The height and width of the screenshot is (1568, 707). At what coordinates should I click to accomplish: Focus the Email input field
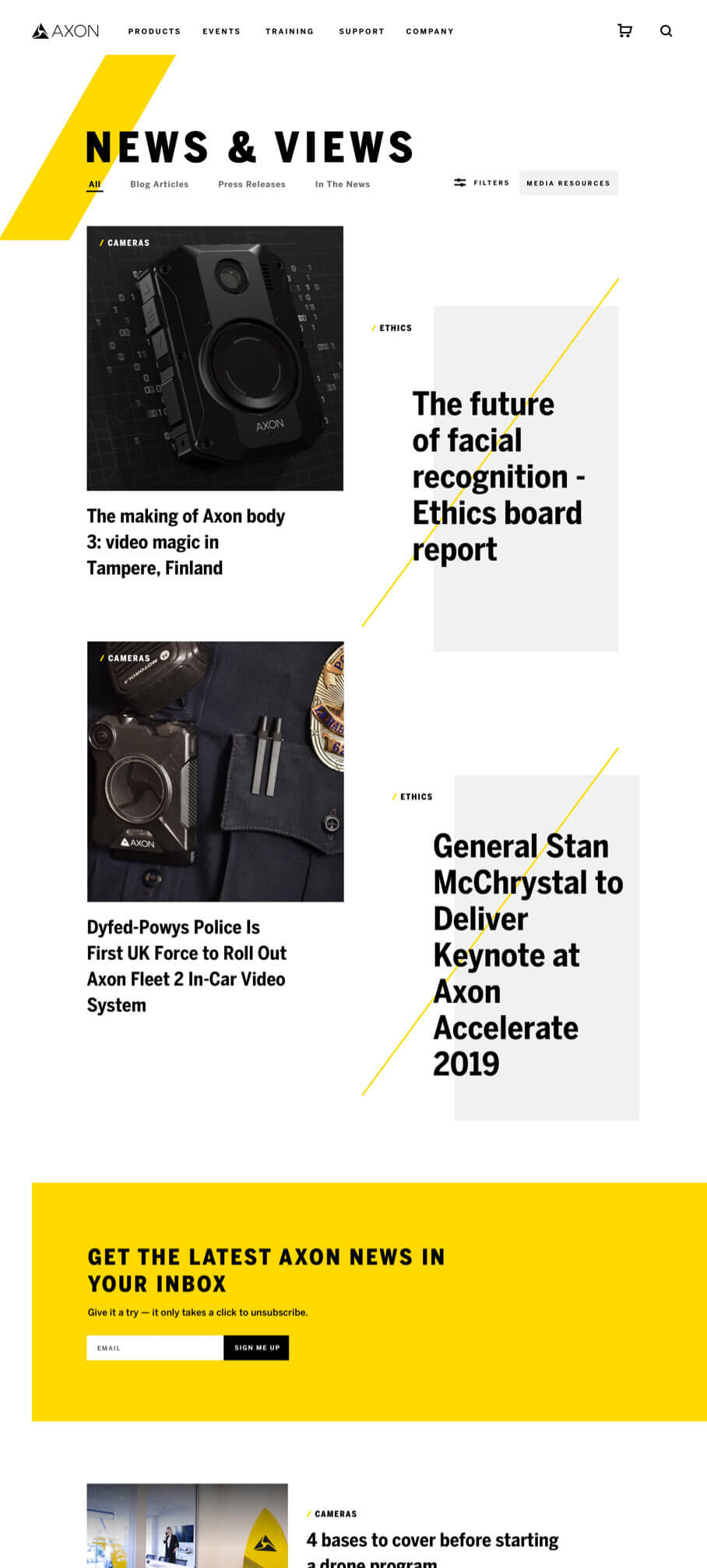pyautogui.click(x=155, y=1348)
